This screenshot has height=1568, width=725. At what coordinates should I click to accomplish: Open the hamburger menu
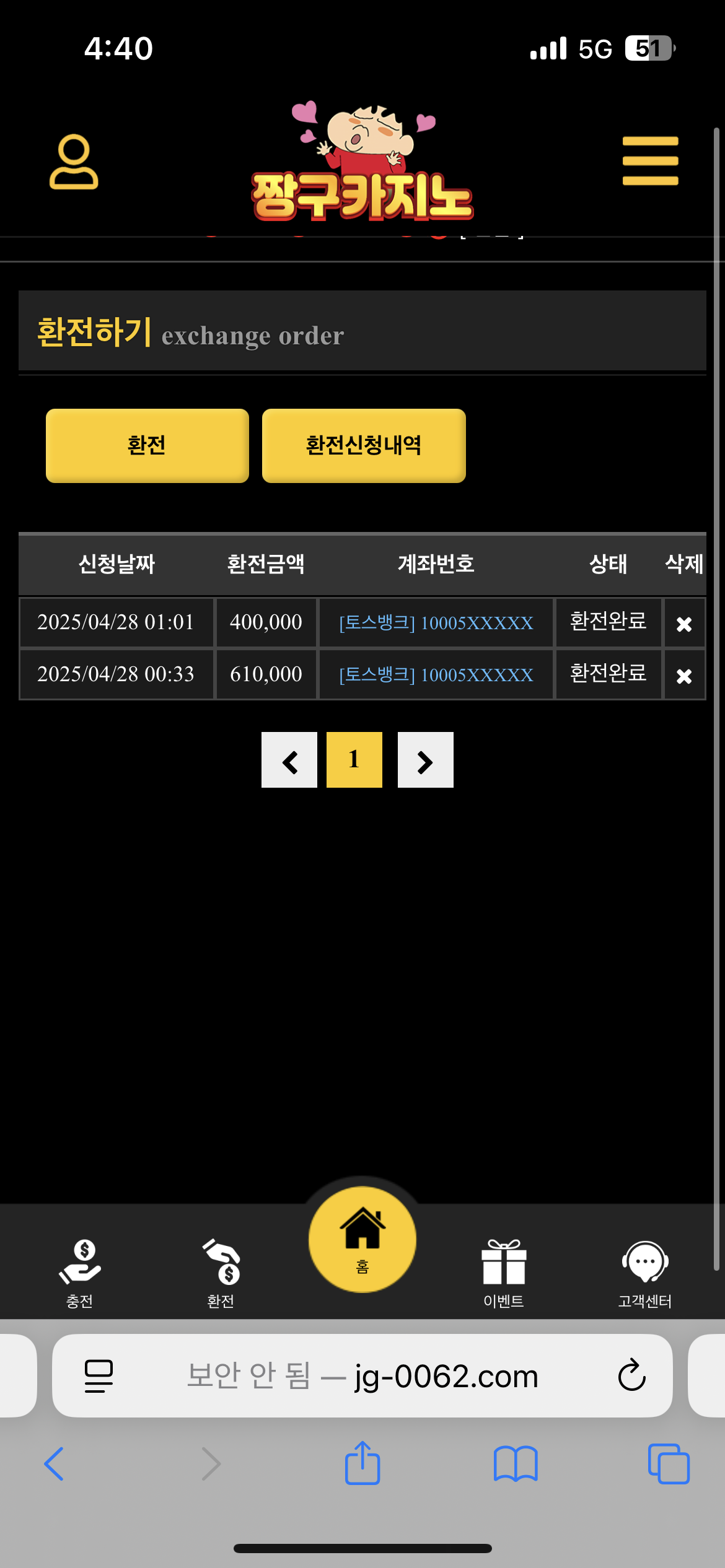pos(650,161)
